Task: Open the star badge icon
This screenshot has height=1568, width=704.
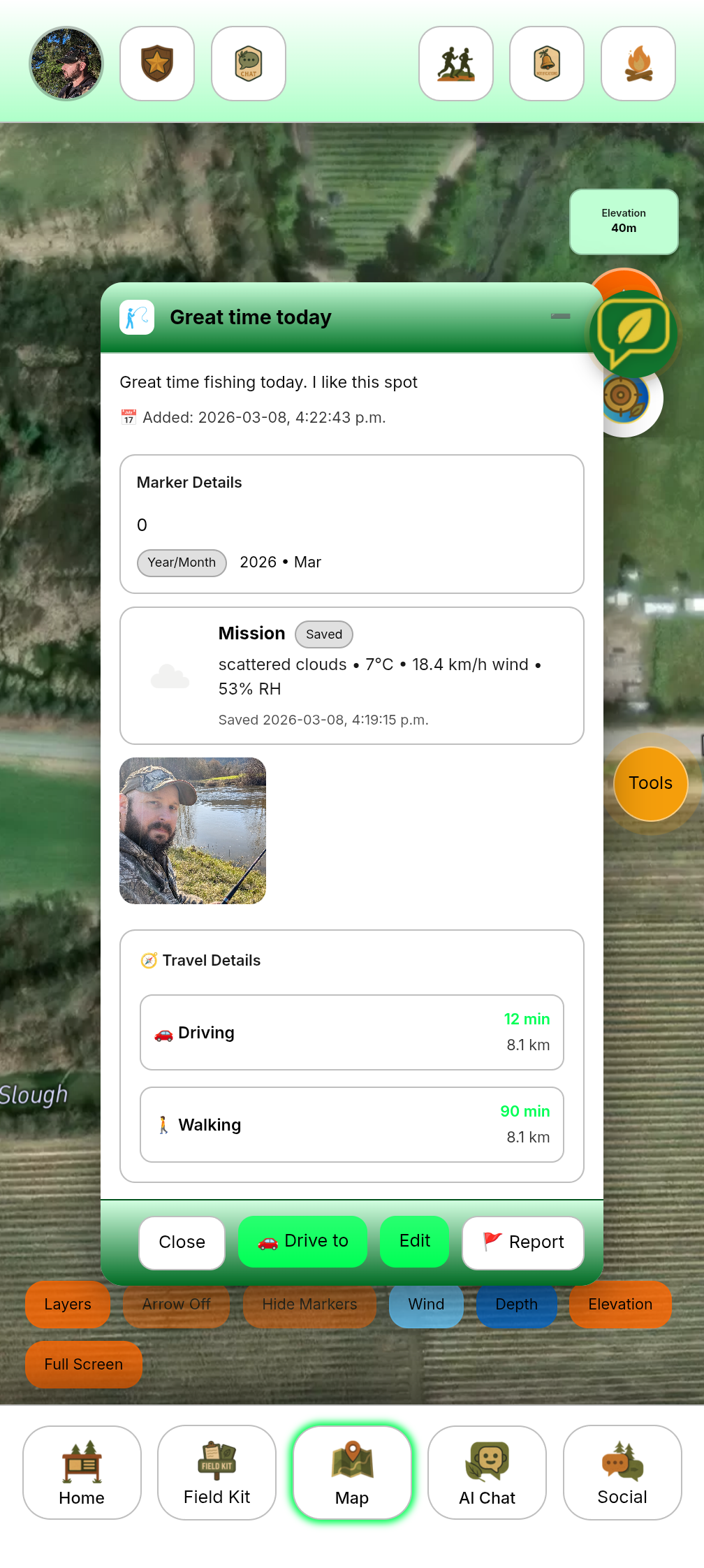Action: pos(157,64)
